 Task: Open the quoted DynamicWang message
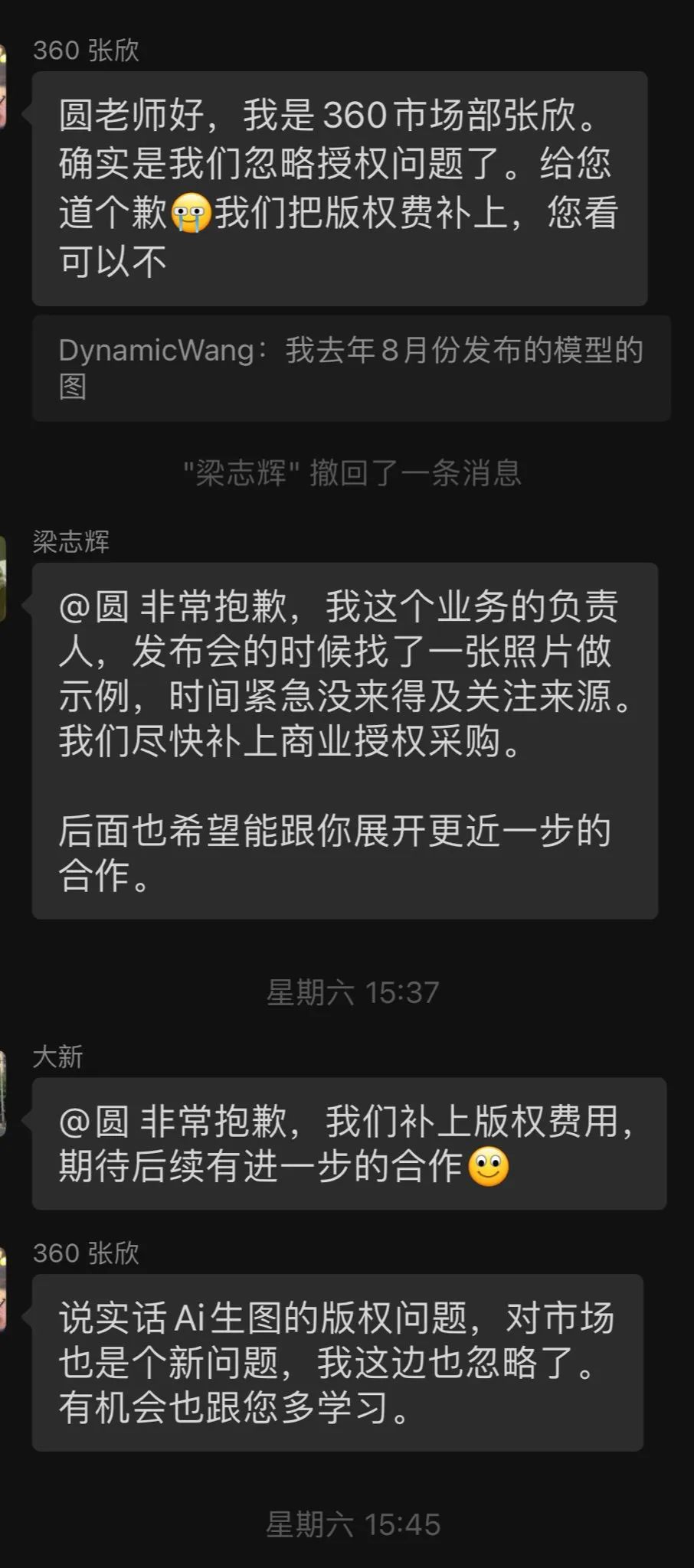[351, 368]
